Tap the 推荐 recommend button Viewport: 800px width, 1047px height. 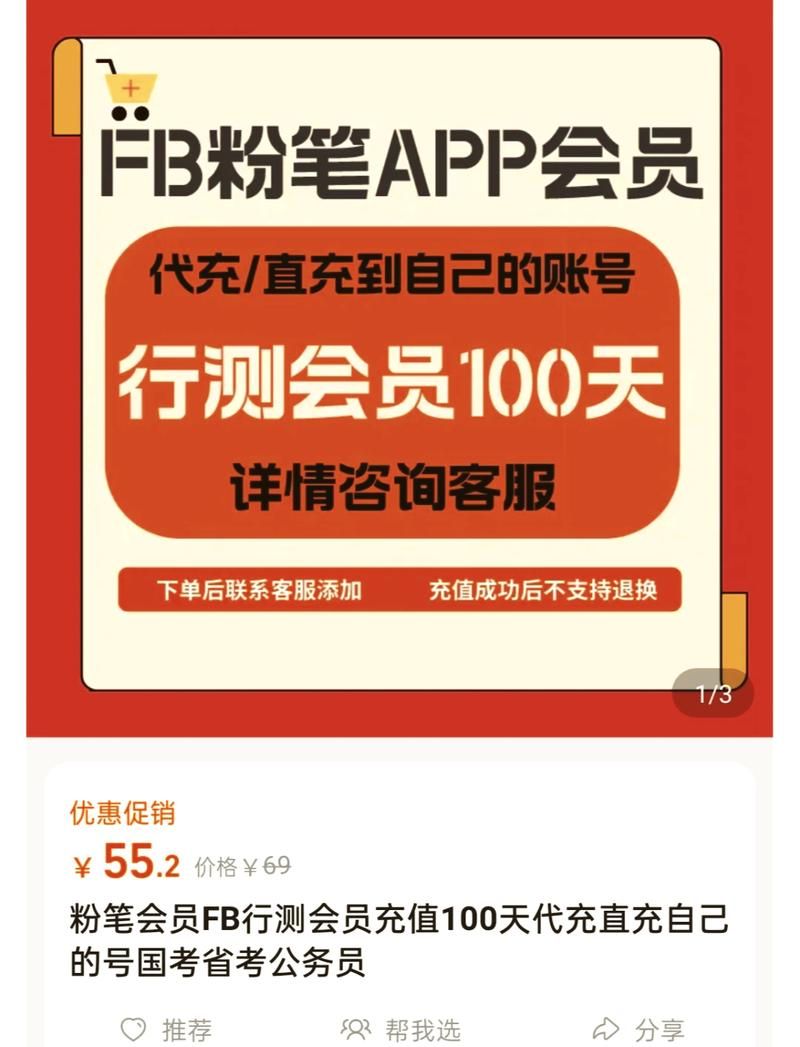166,1028
